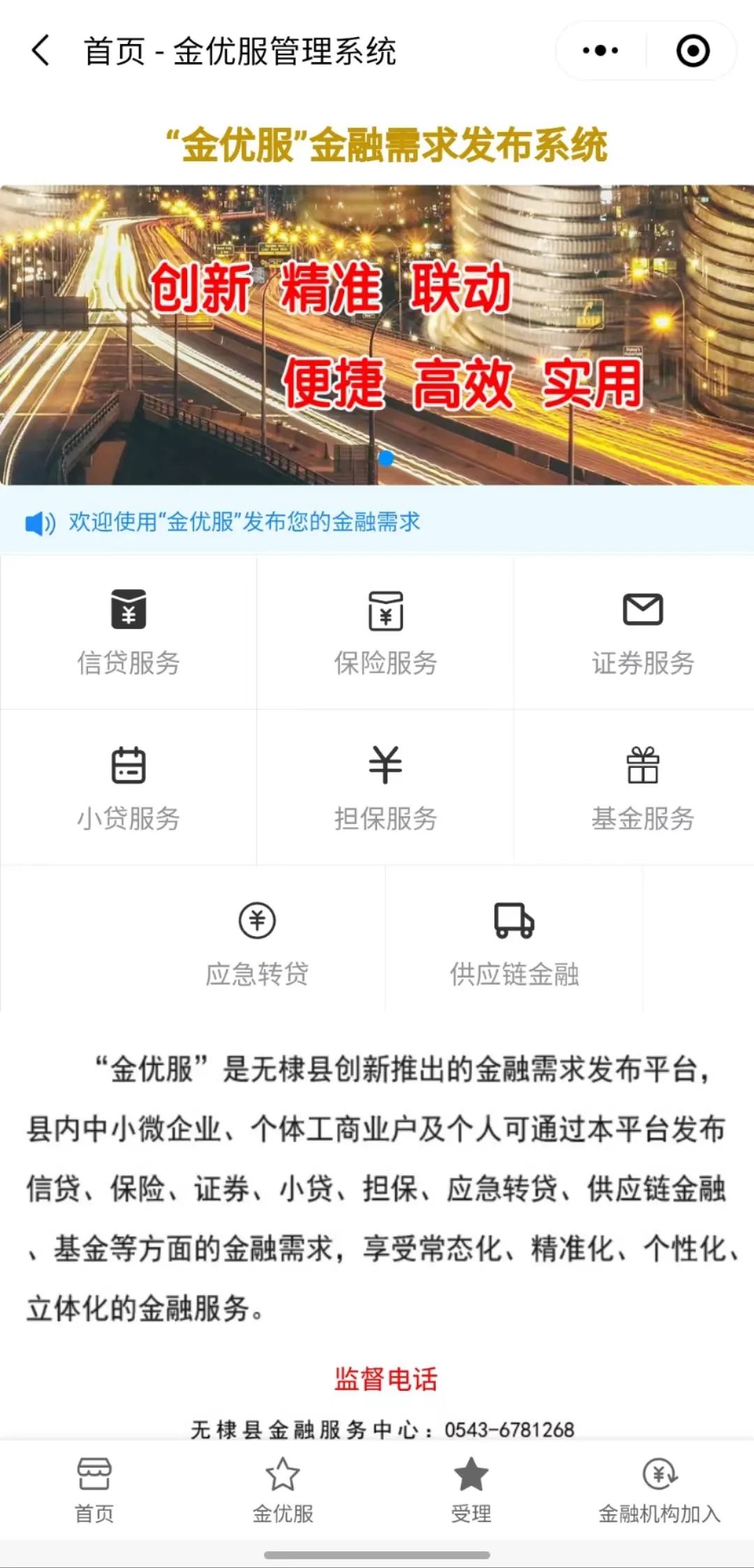This screenshot has height=1568, width=754.
Task: Close the mini program with the circle icon
Action: (x=693, y=51)
